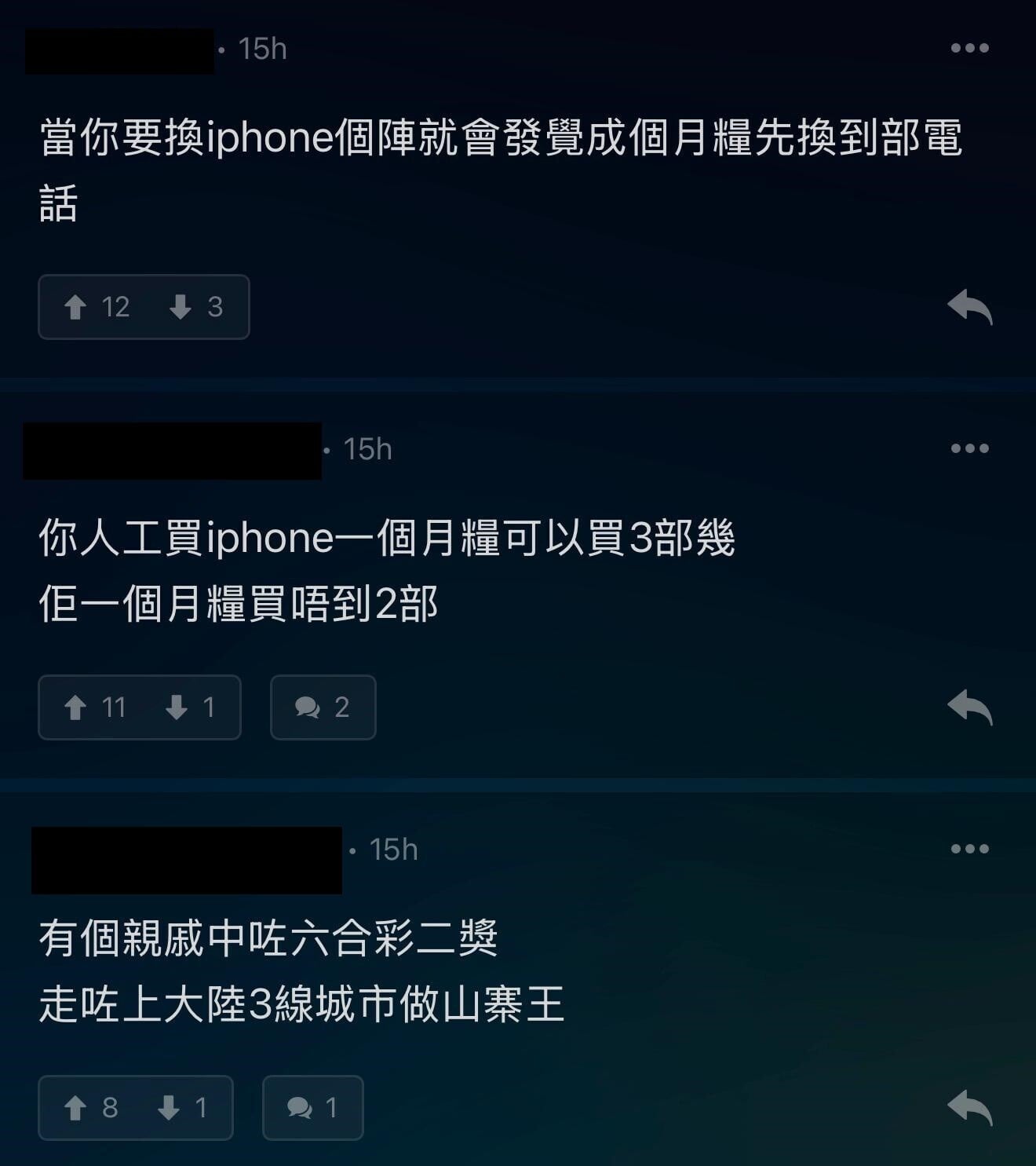Screen dimensions: 1036x1166
Task: Open overflow menu on the 六合彩二獎 comment
Action: tap(969, 849)
